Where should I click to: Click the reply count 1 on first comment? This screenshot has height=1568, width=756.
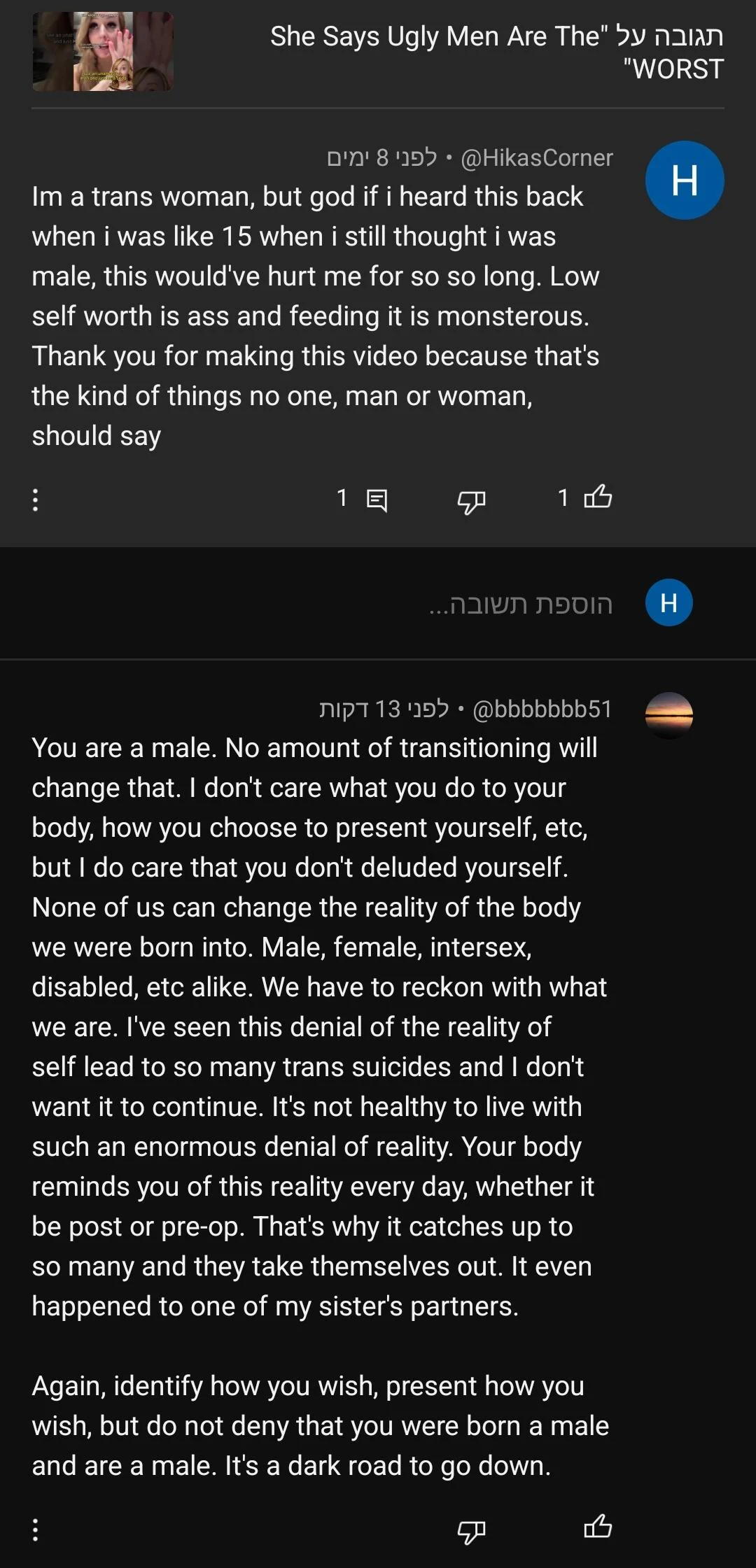(342, 499)
